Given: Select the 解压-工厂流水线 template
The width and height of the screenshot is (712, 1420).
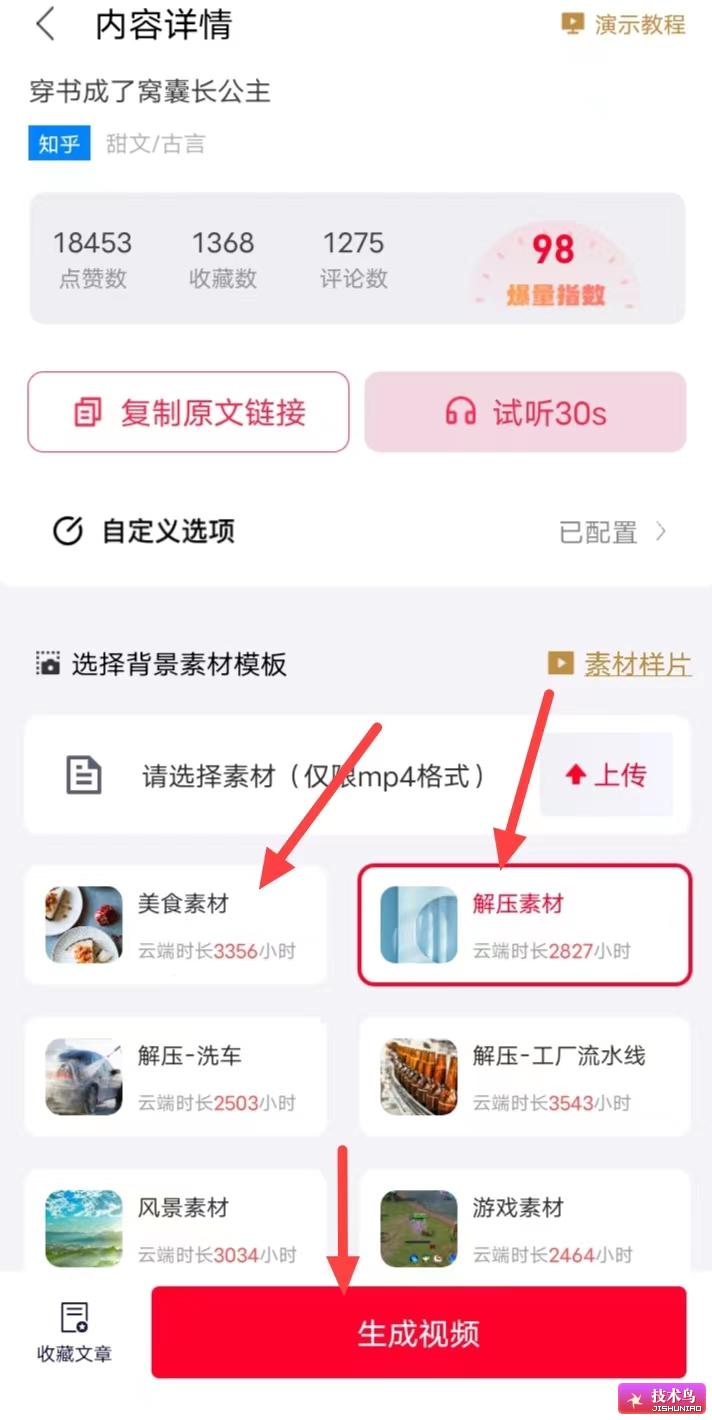Looking at the screenshot, I should pos(525,1076).
